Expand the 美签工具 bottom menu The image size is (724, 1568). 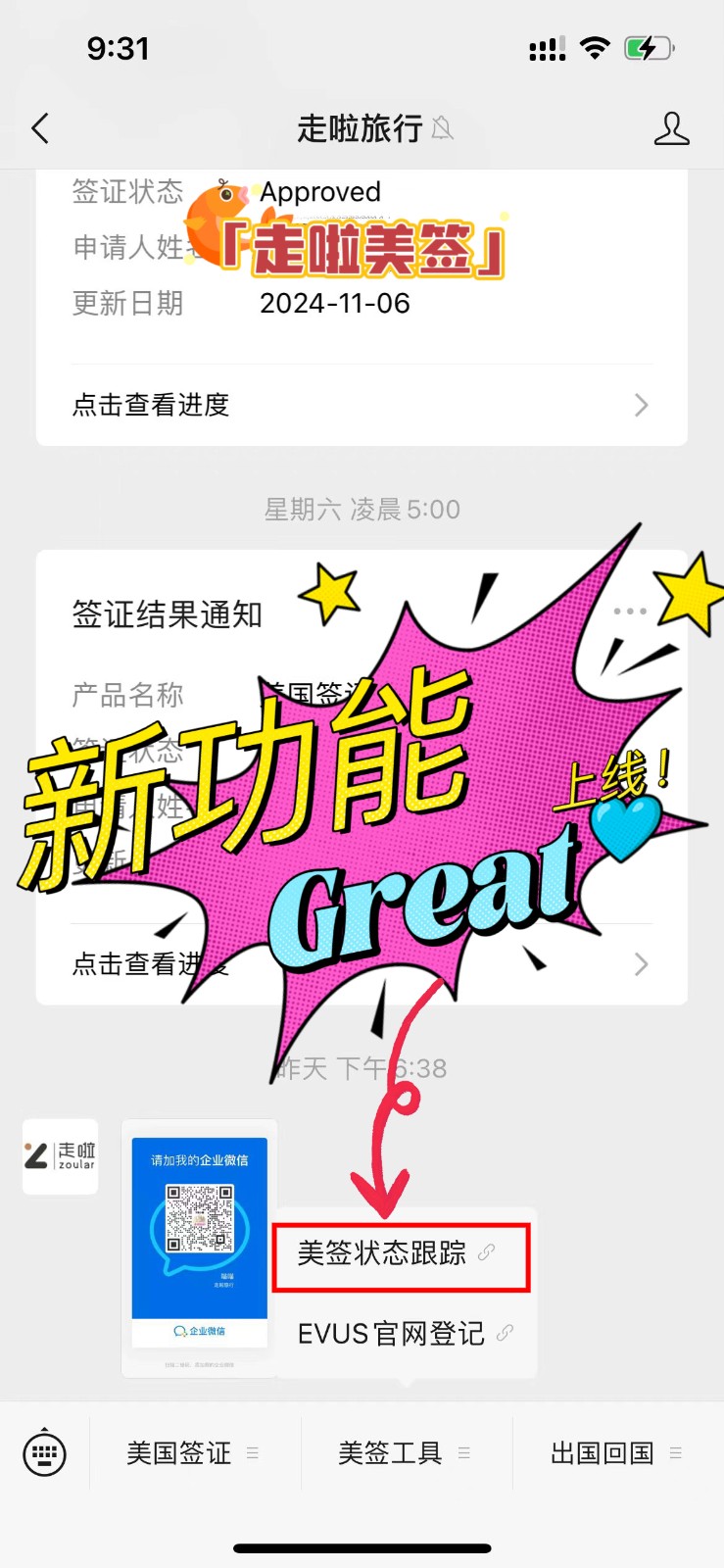406,1452
